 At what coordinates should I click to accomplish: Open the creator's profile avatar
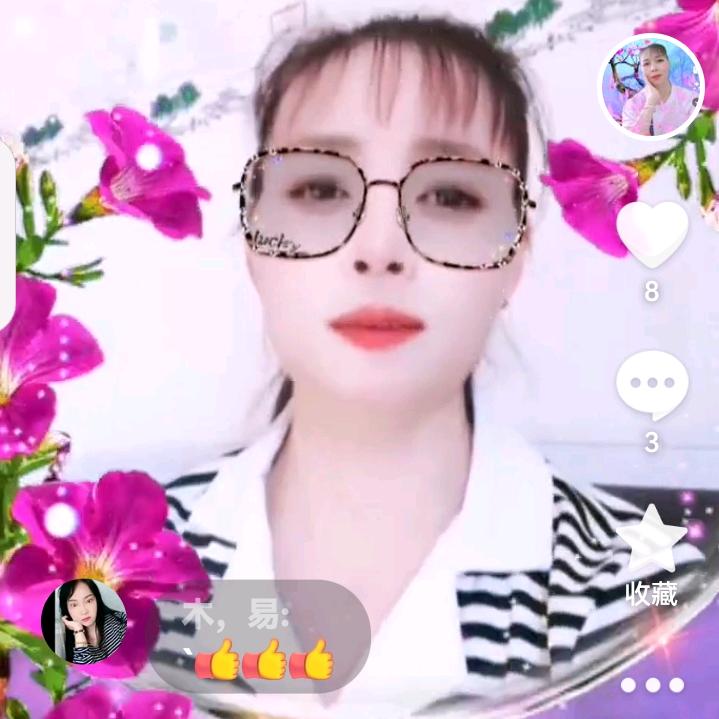click(x=651, y=87)
